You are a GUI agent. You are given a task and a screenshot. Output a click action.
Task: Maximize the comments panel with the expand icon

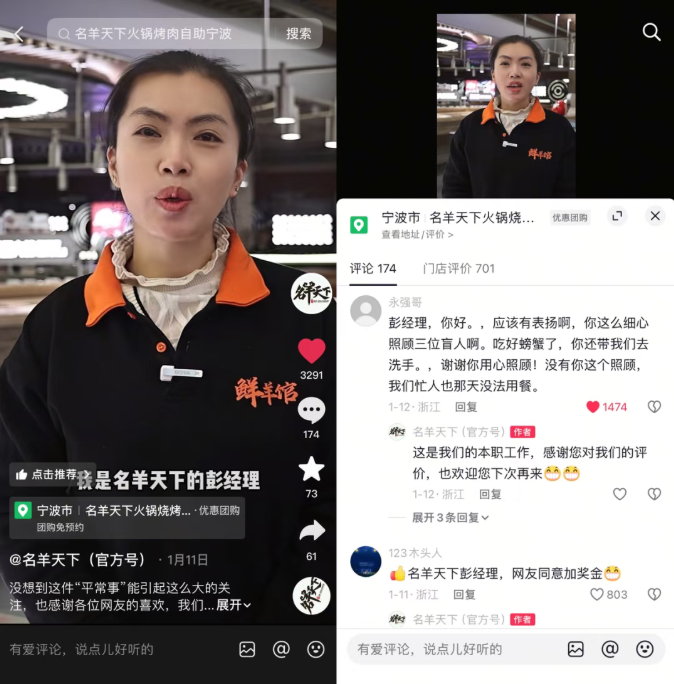[617, 216]
